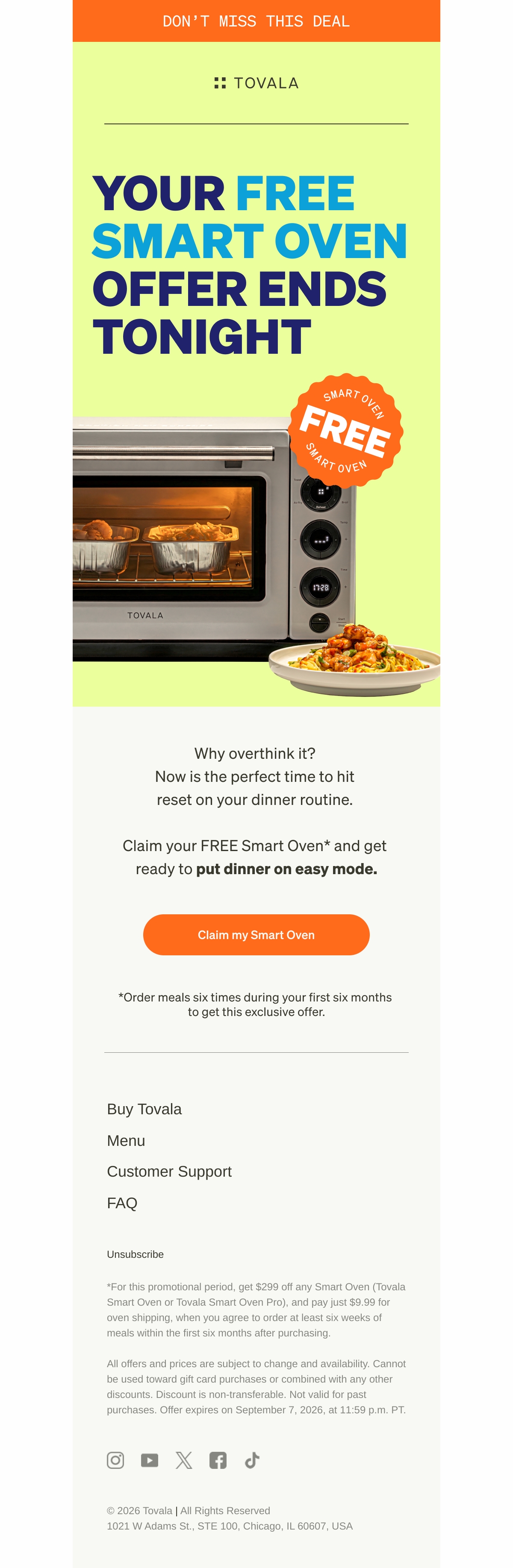513x1568 pixels.
Task: Open Tovala's X profile
Action: [184, 1460]
